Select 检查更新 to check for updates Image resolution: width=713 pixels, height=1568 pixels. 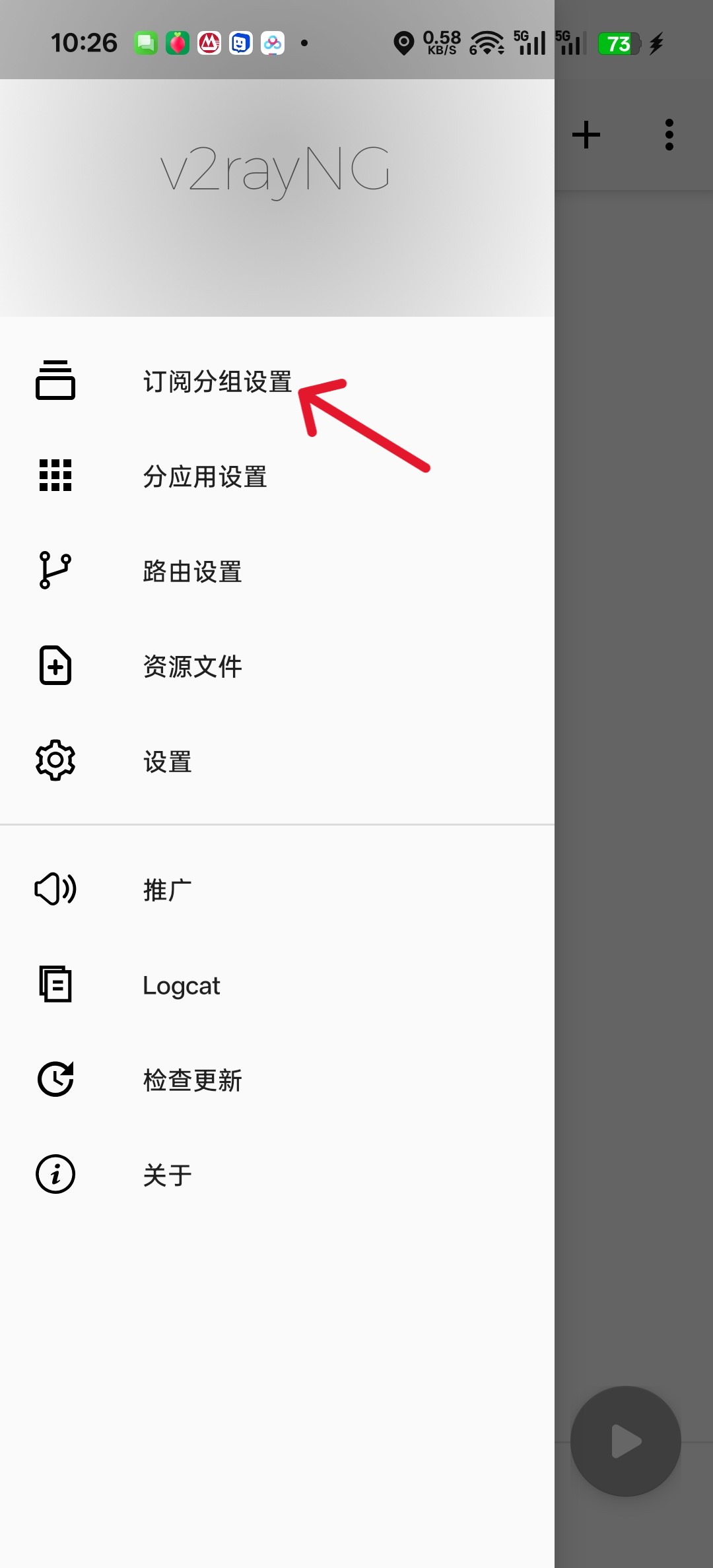click(x=192, y=1080)
